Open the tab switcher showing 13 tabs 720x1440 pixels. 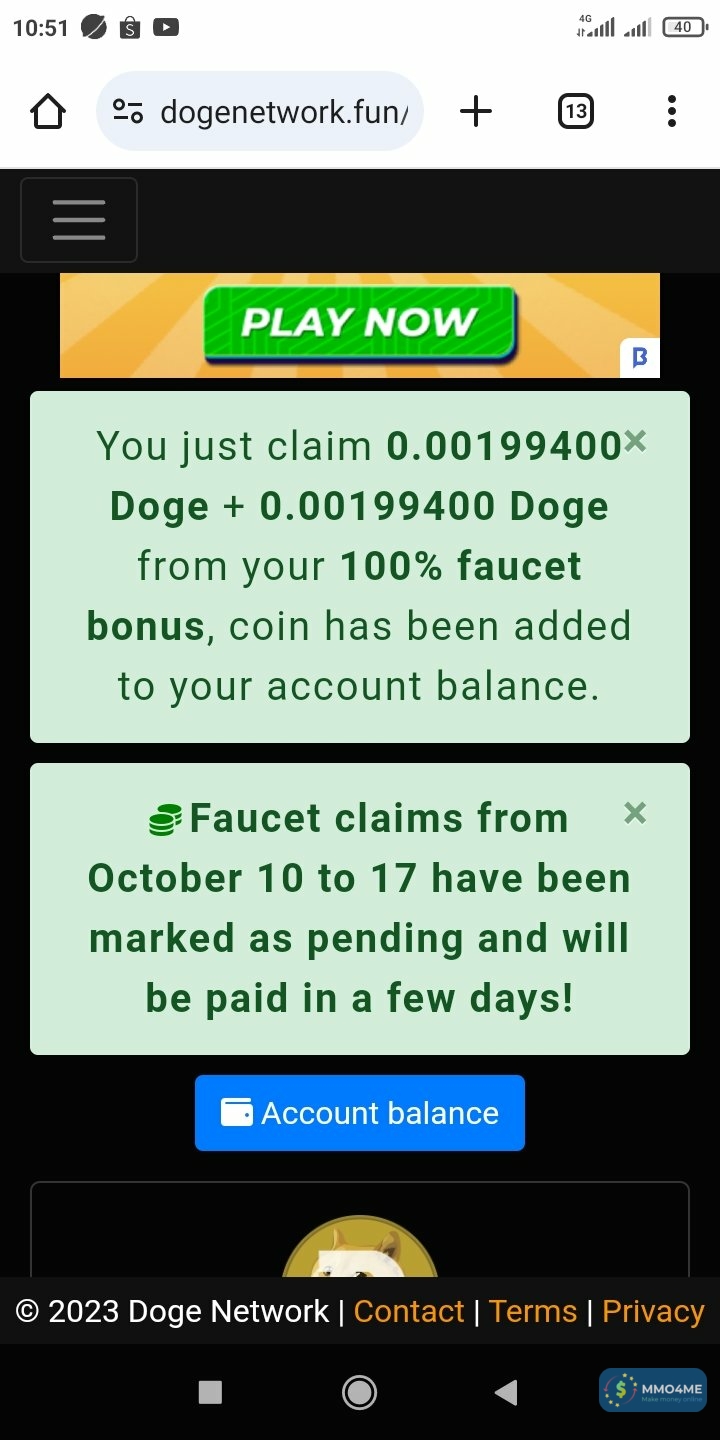tap(575, 112)
